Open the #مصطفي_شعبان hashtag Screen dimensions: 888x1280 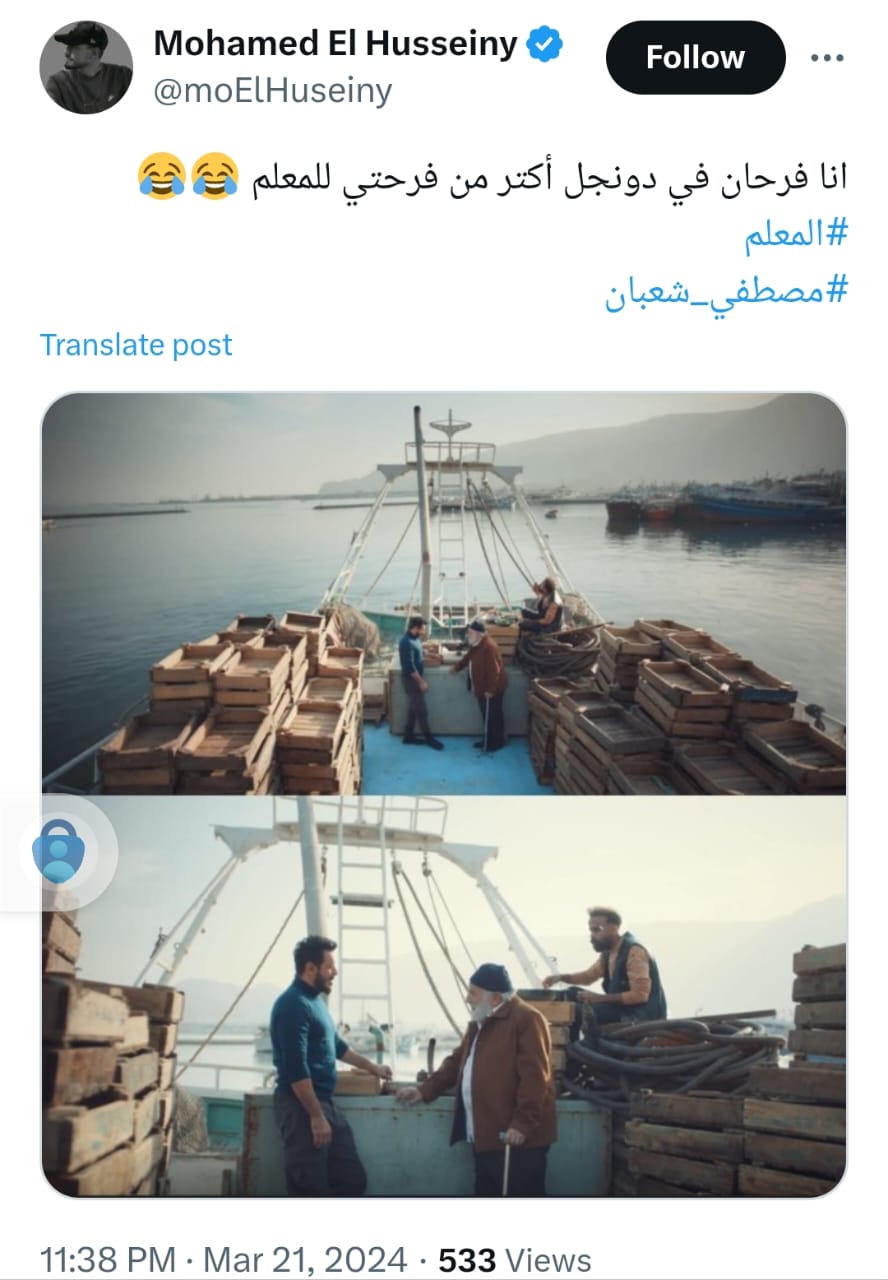(x=726, y=293)
